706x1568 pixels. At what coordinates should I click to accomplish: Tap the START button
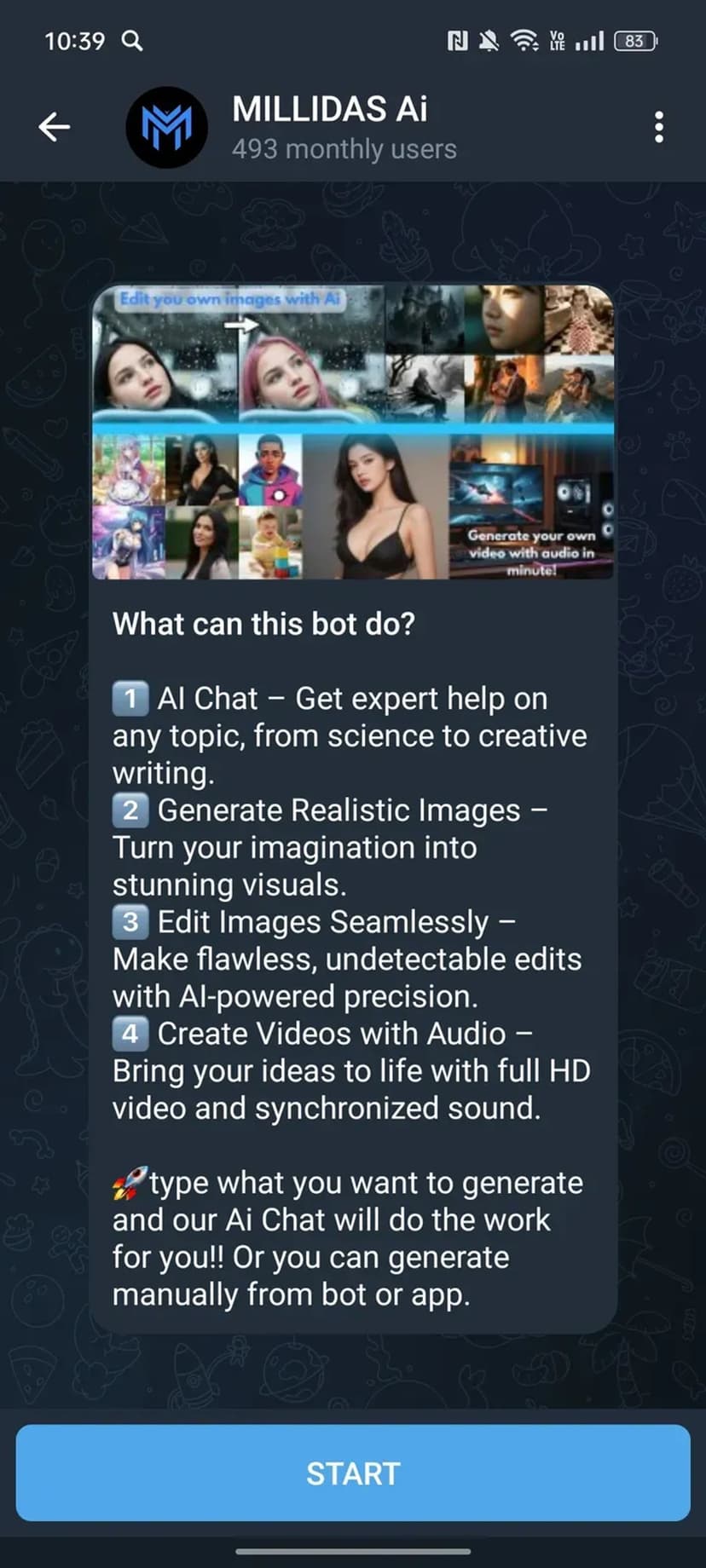[x=353, y=1473]
